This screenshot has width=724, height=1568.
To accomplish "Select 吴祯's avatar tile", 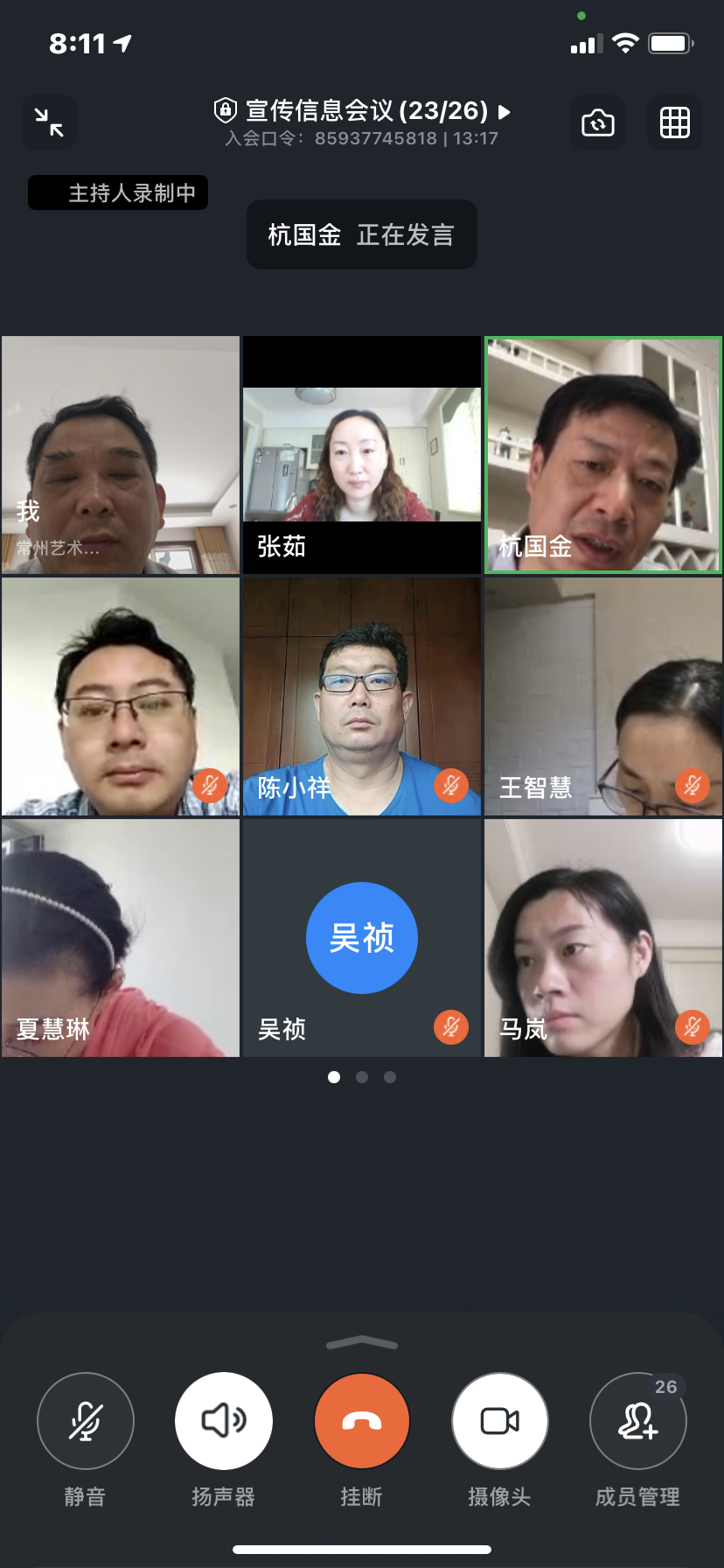I will pyautogui.click(x=362, y=938).
